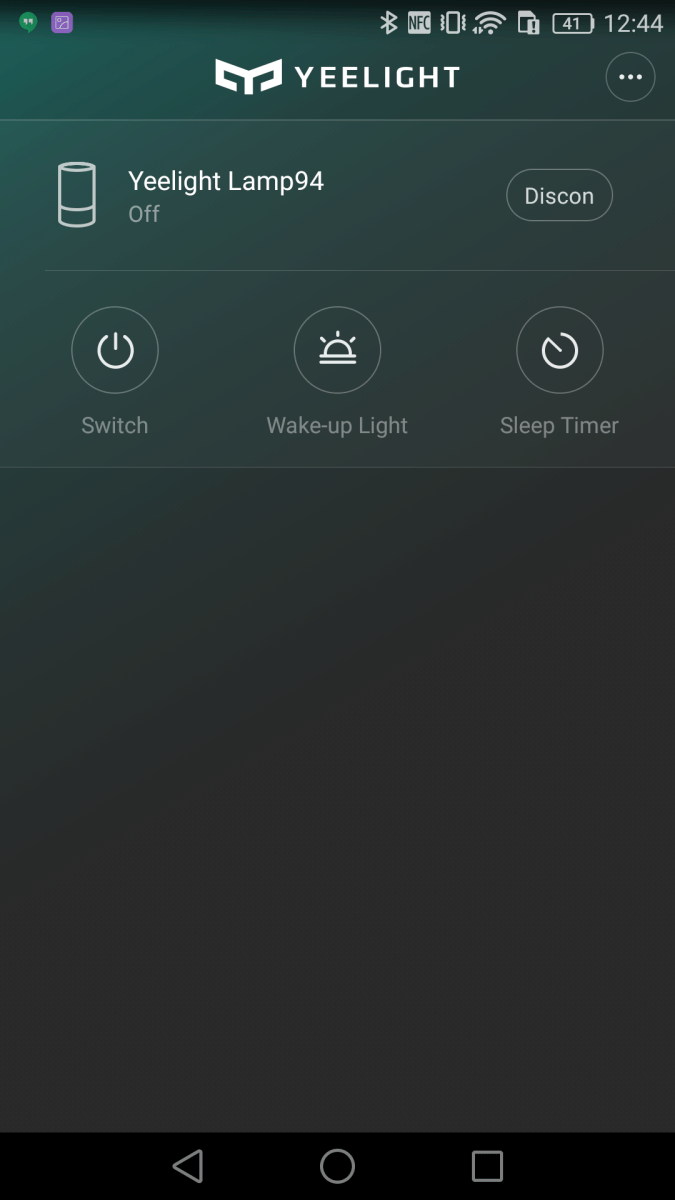Image resolution: width=675 pixels, height=1200 pixels.
Task: Go back using the system back button
Action: pos(187,1166)
